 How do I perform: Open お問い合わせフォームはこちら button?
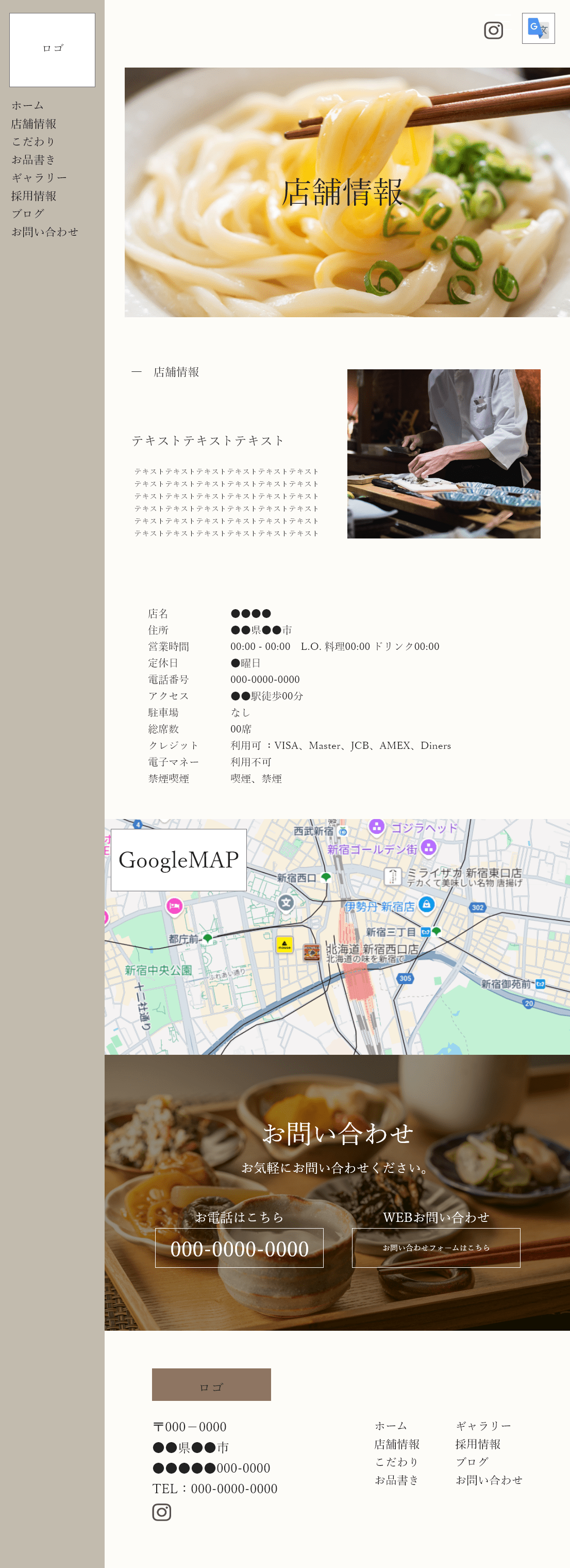(x=435, y=1248)
